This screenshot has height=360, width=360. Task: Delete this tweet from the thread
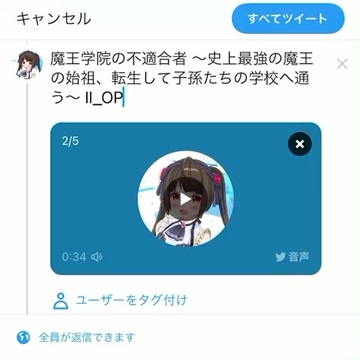tap(342, 64)
